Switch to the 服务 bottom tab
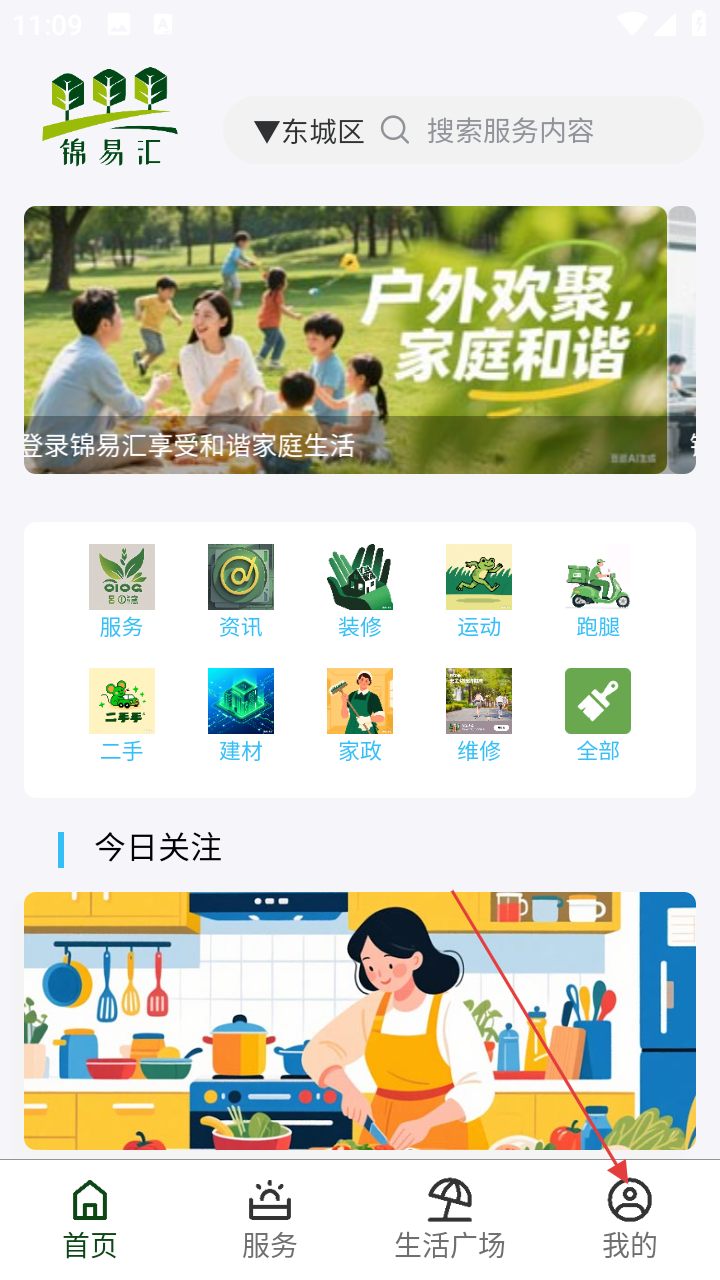Image resolution: width=720 pixels, height=1280 pixels. [x=270, y=1220]
